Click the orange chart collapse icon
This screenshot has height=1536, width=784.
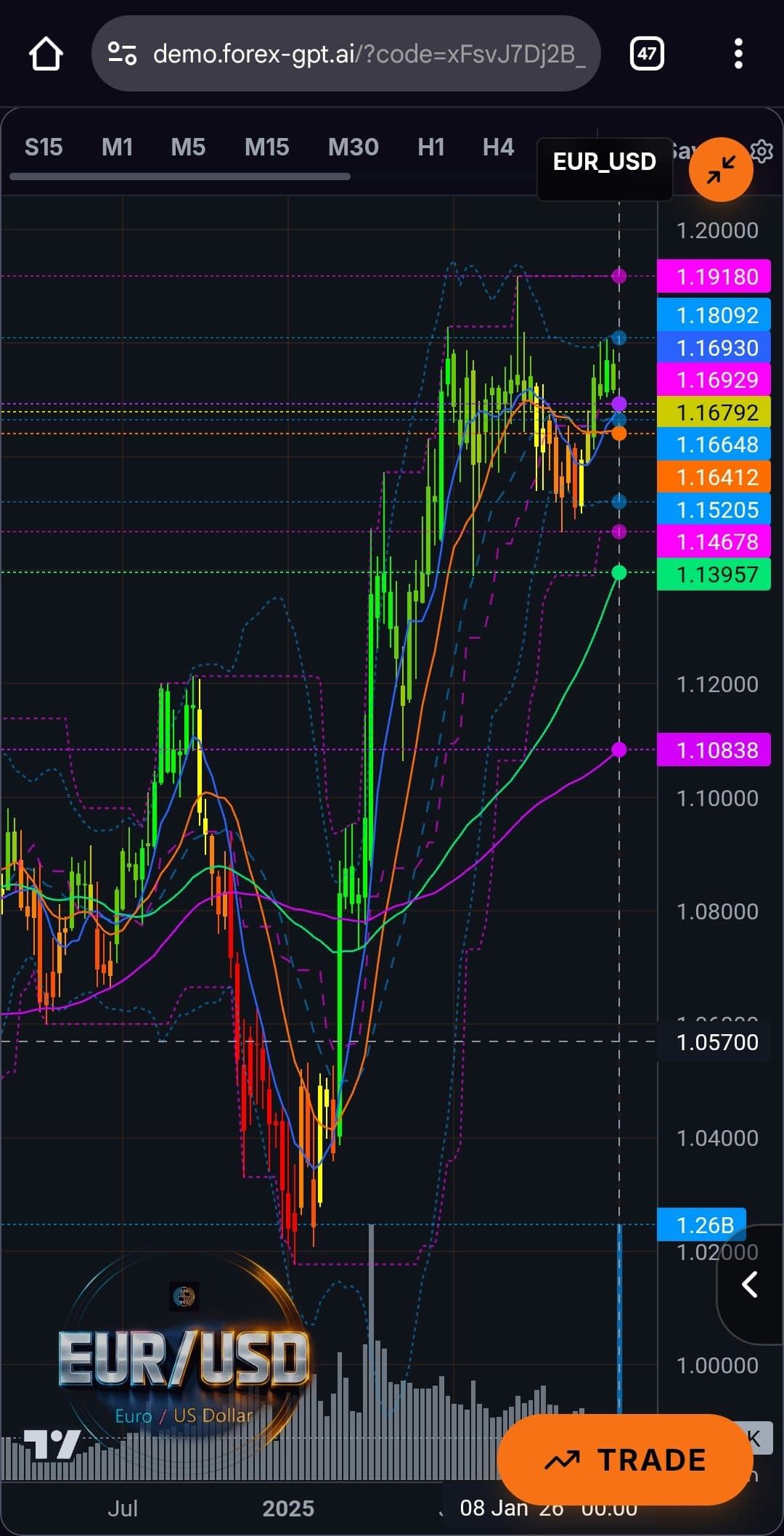pyautogui.click(x=721, y=168)
